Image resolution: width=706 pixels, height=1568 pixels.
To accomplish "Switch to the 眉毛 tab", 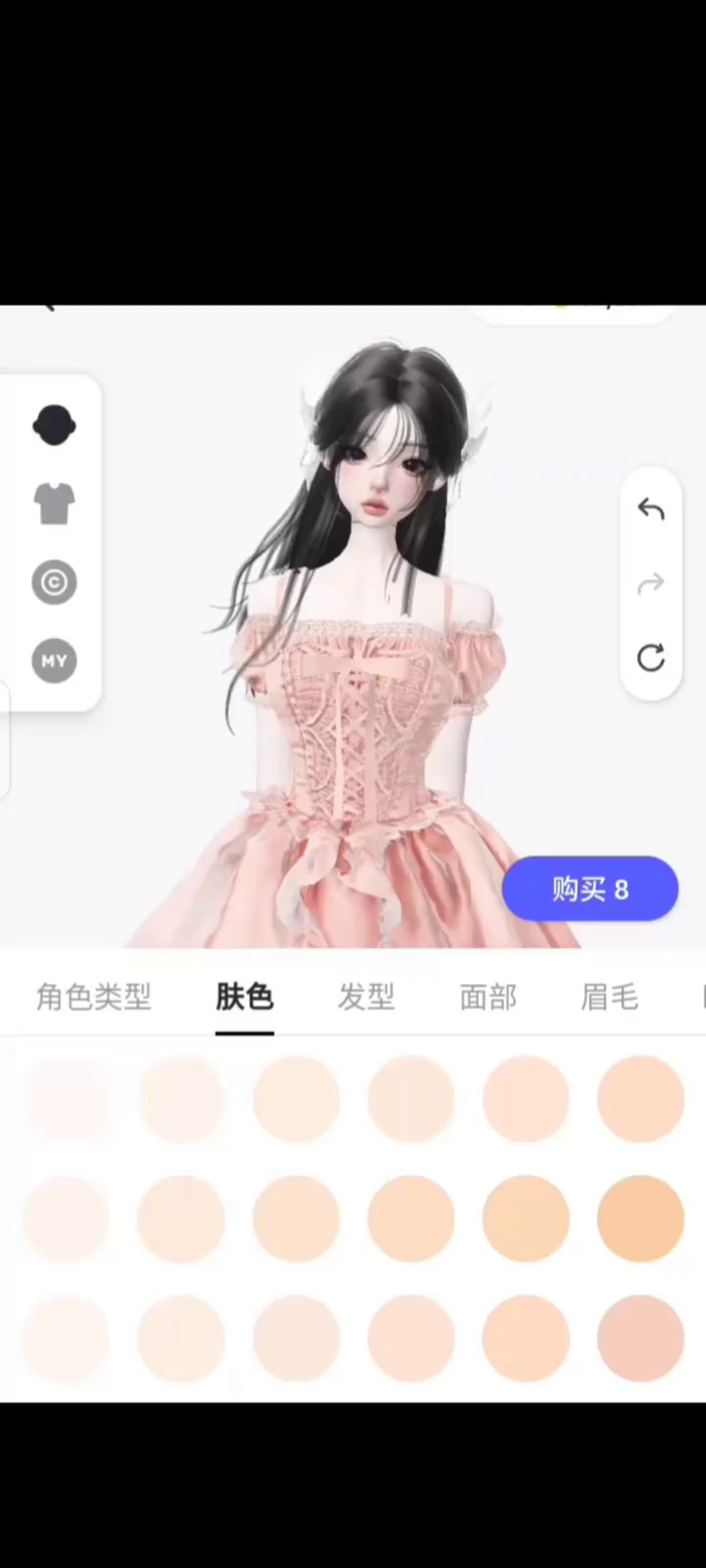I will (609, 997).
